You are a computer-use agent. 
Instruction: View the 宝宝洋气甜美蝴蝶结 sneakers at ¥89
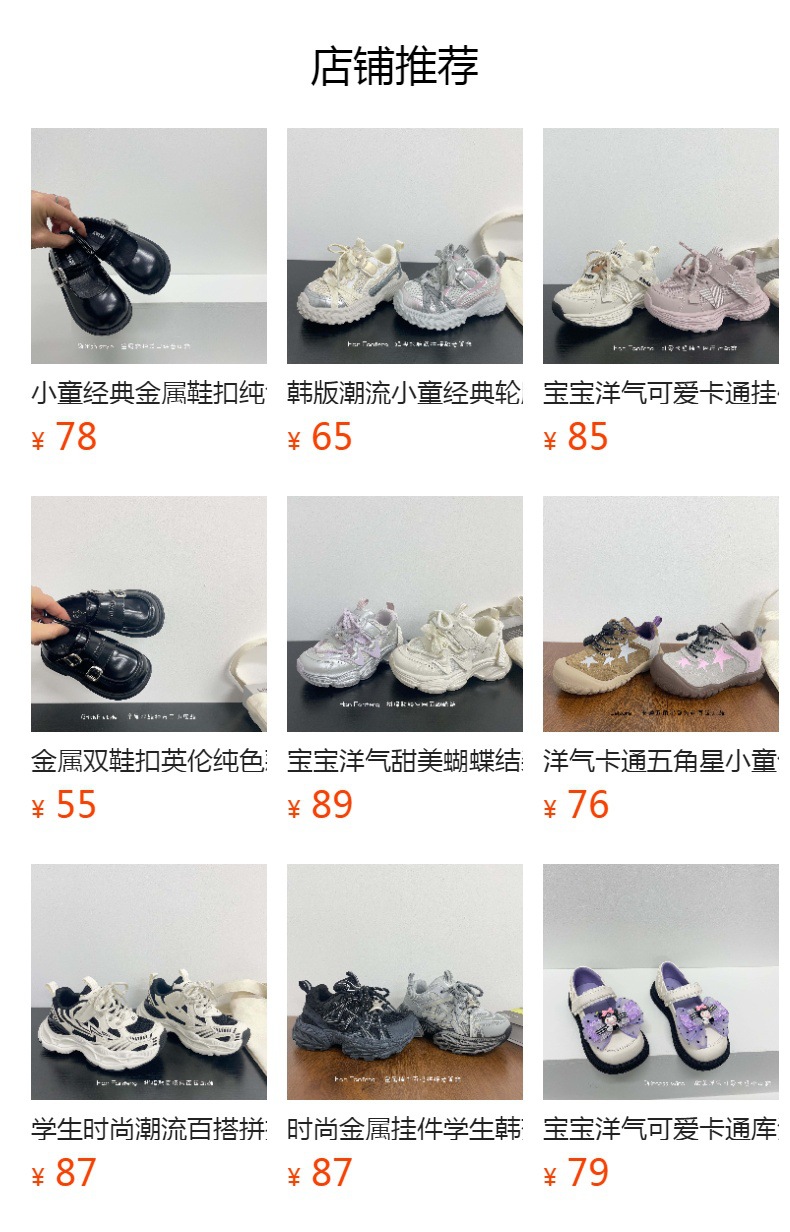[405, 614]
